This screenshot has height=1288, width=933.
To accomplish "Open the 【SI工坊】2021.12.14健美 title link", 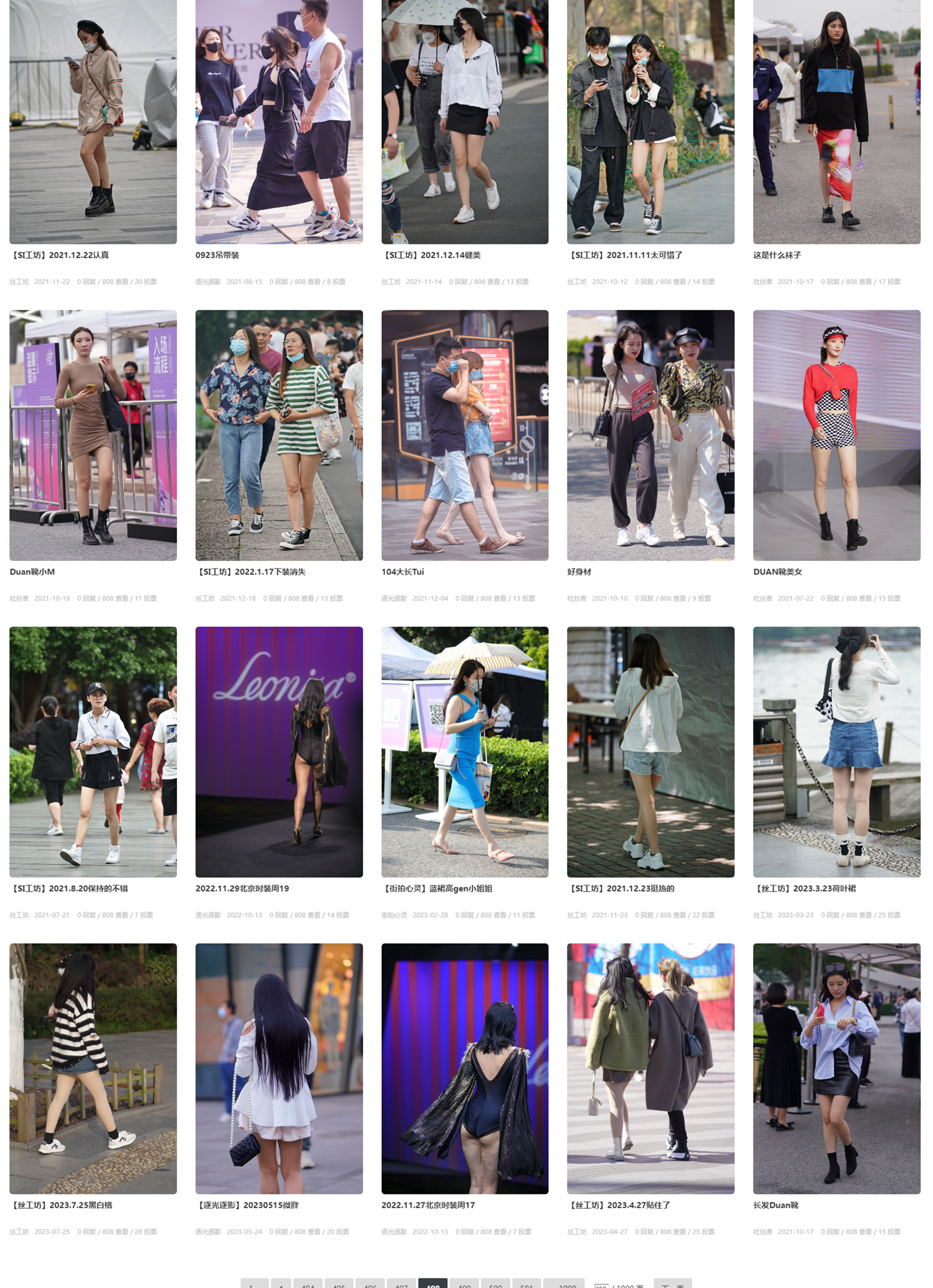I will coord(431,255).
